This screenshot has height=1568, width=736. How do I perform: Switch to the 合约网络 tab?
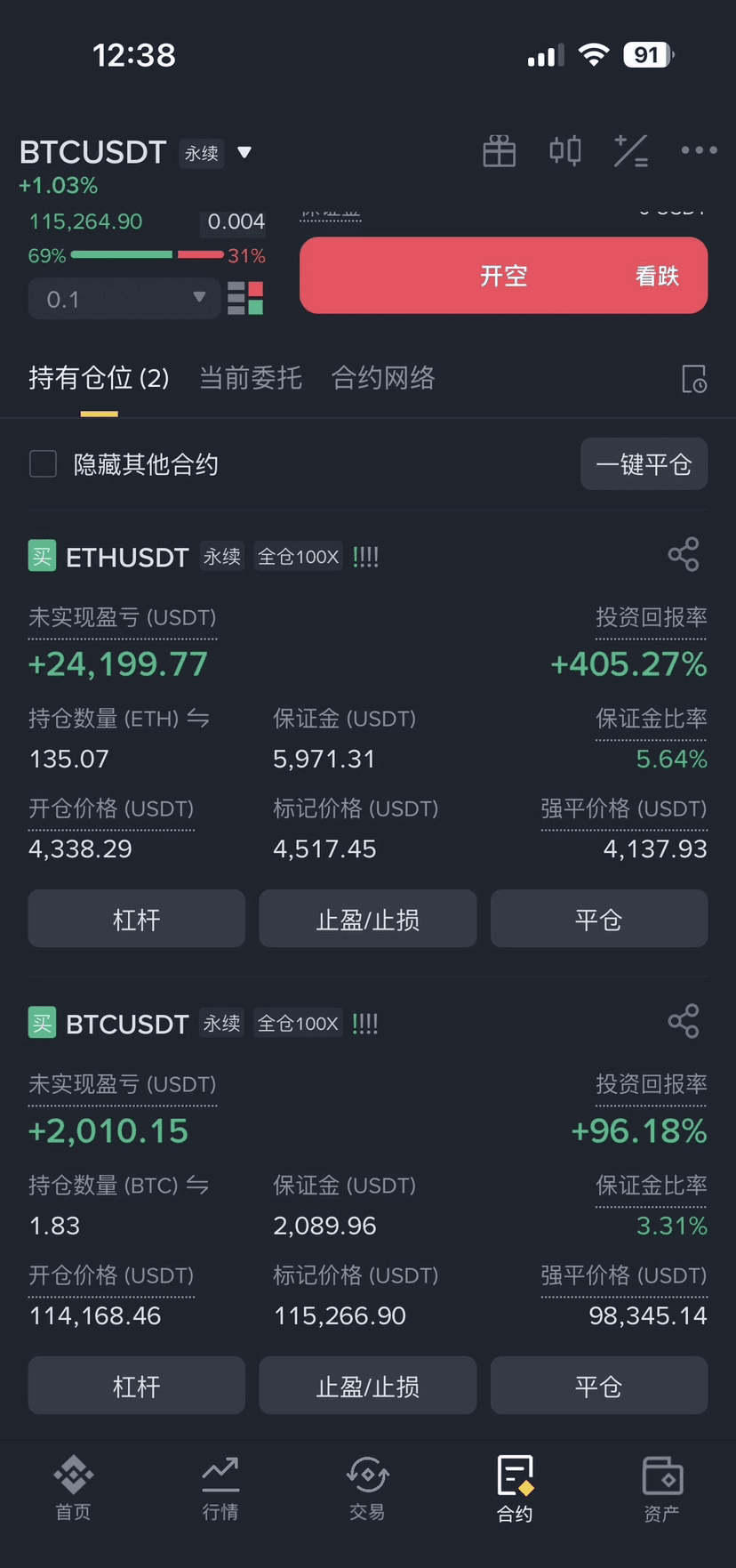click(383, 378)
